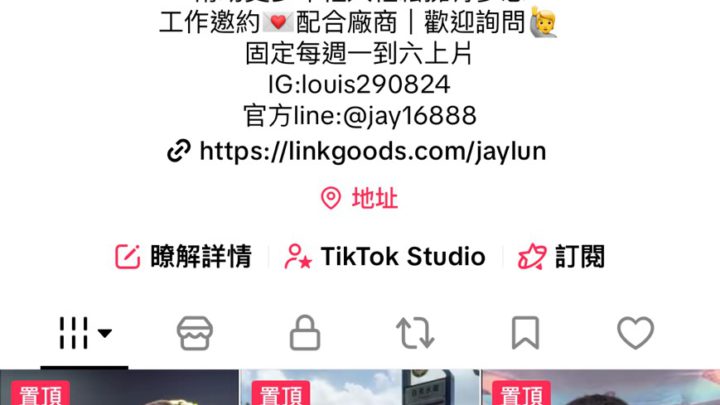Show liked videos tab
720x405 pixels.
[x=635, y=333]
